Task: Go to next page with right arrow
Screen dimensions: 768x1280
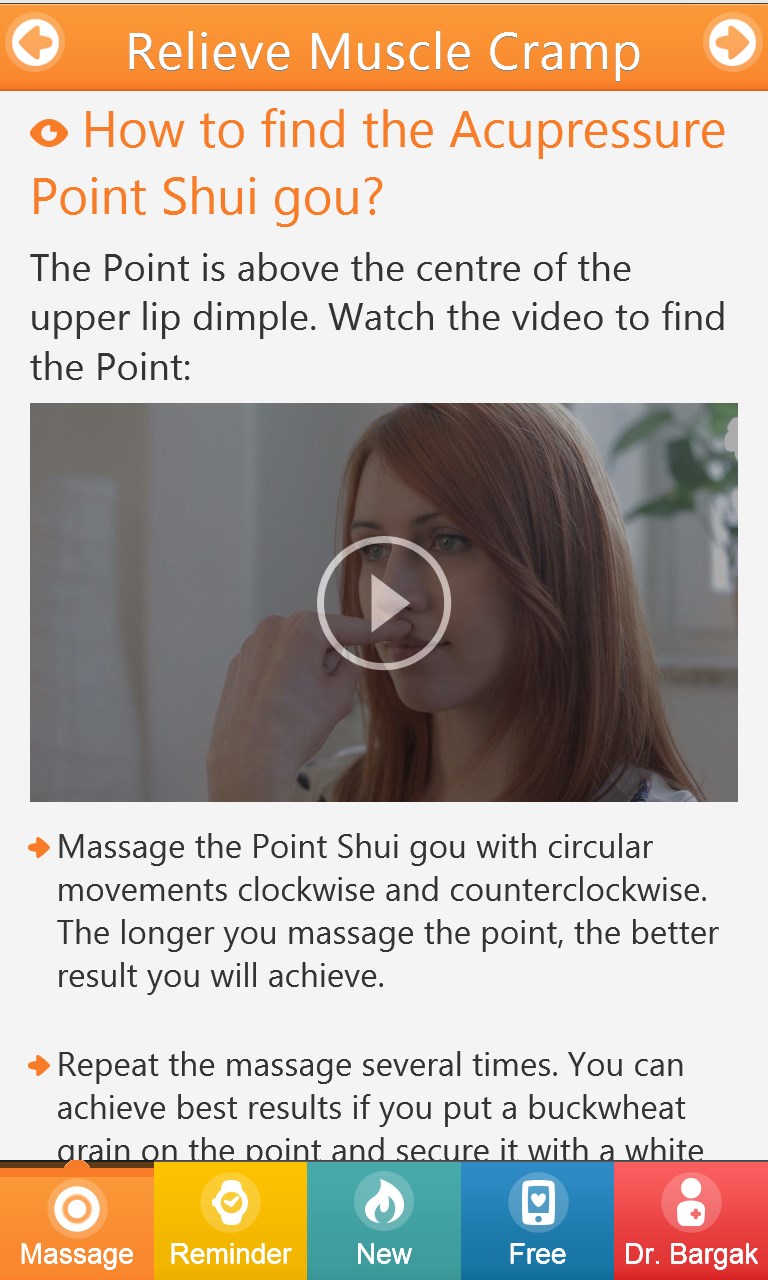Action: 733,43
